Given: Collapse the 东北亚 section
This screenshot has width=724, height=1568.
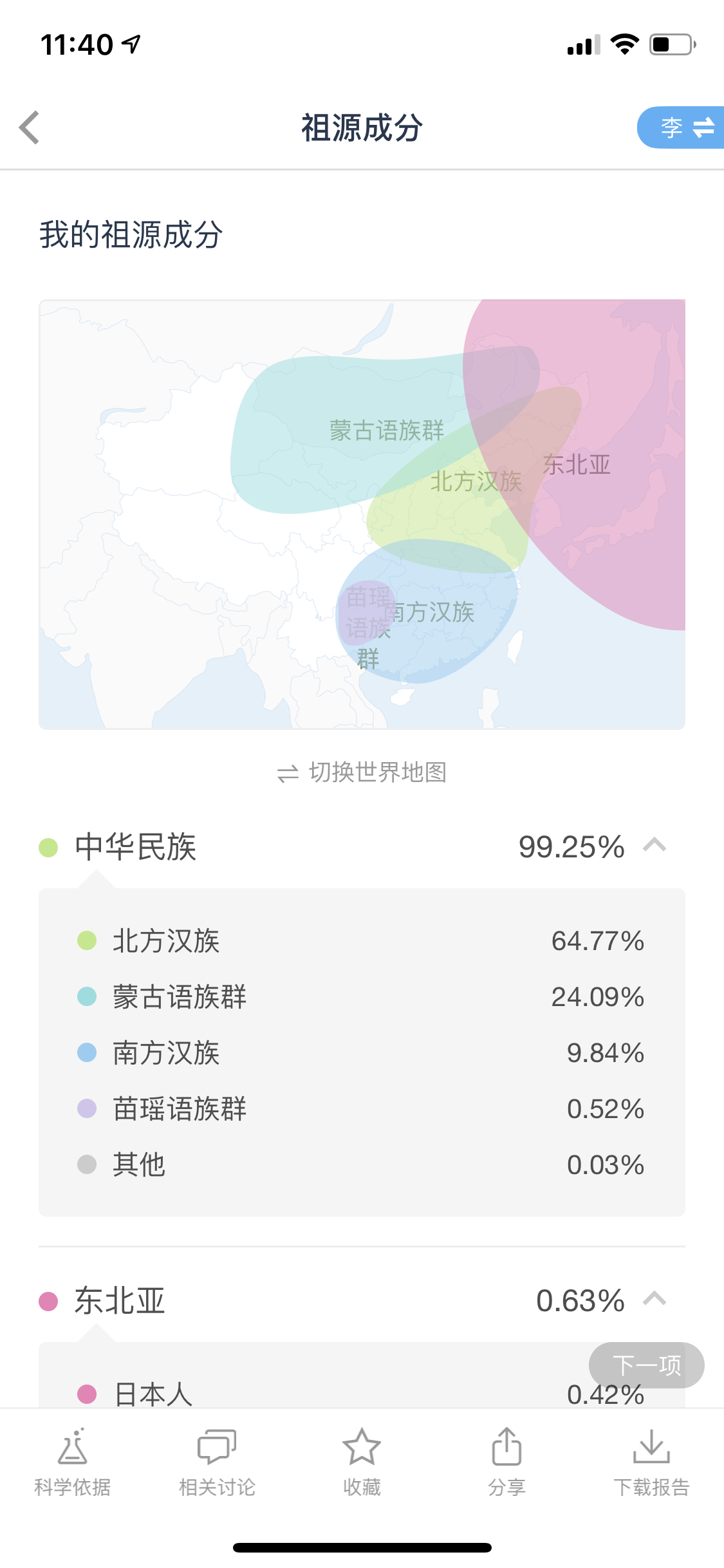Looking at the screenshot, I should click(654, 1299).
